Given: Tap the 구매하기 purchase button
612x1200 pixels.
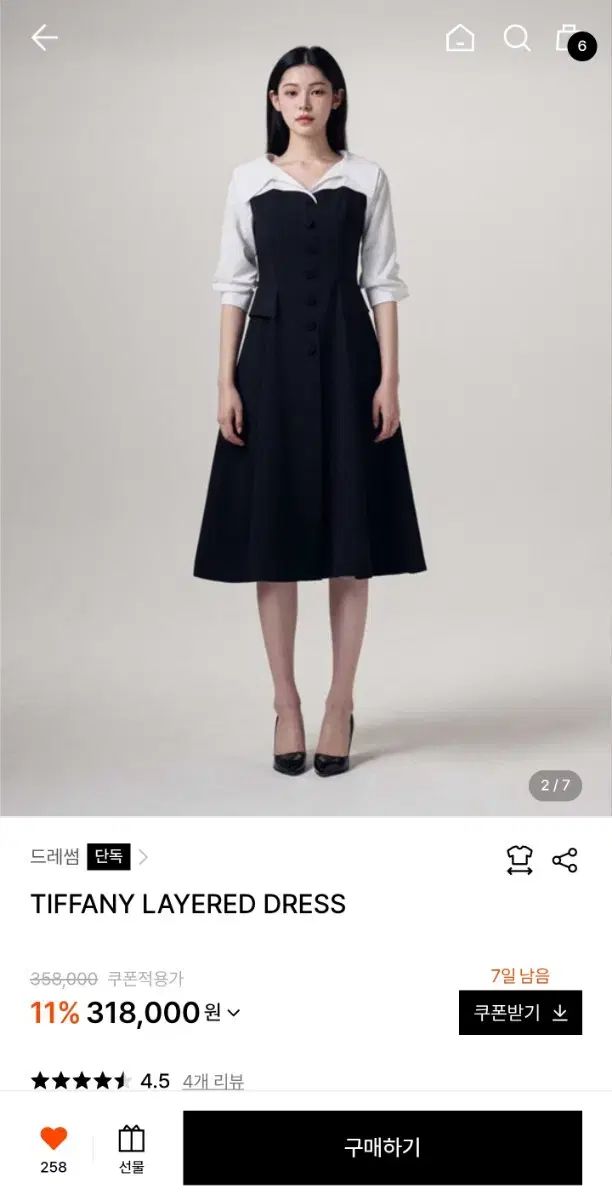Looking at the screenshot, I should pos(382,1147).
